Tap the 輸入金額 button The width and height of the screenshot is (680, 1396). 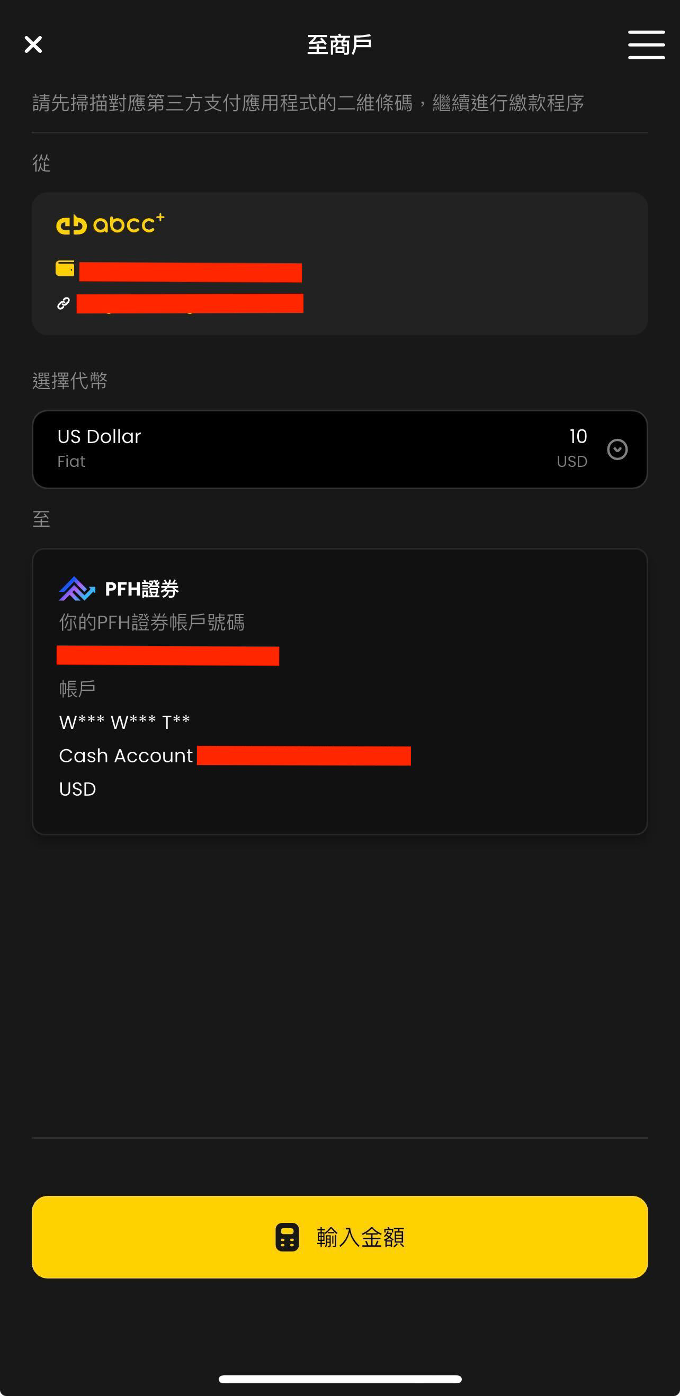(340, 1237)
